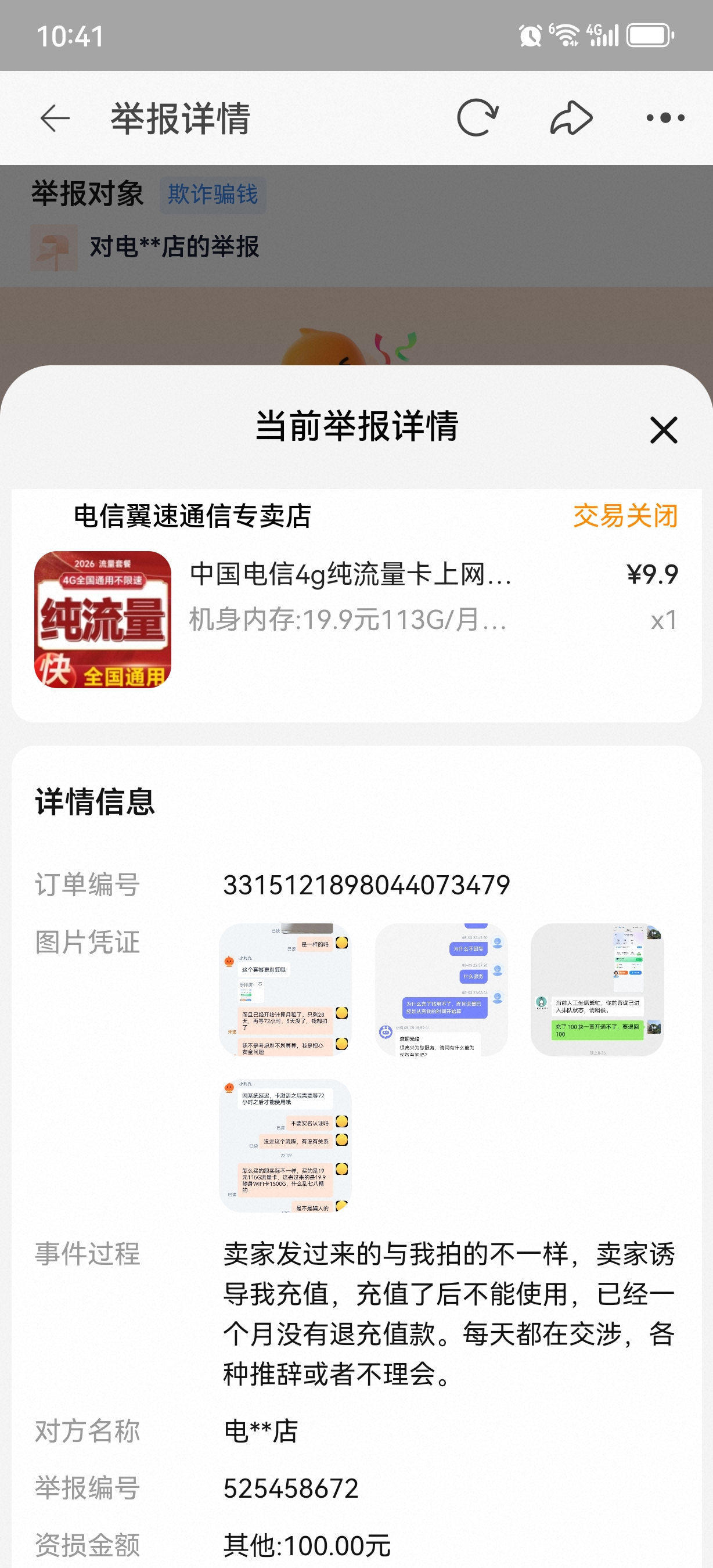Image resolution: width=713 pixels, height=1568 pixels.
Task: Open the three-dot overflow menu
Action: (x=665, y=117)
